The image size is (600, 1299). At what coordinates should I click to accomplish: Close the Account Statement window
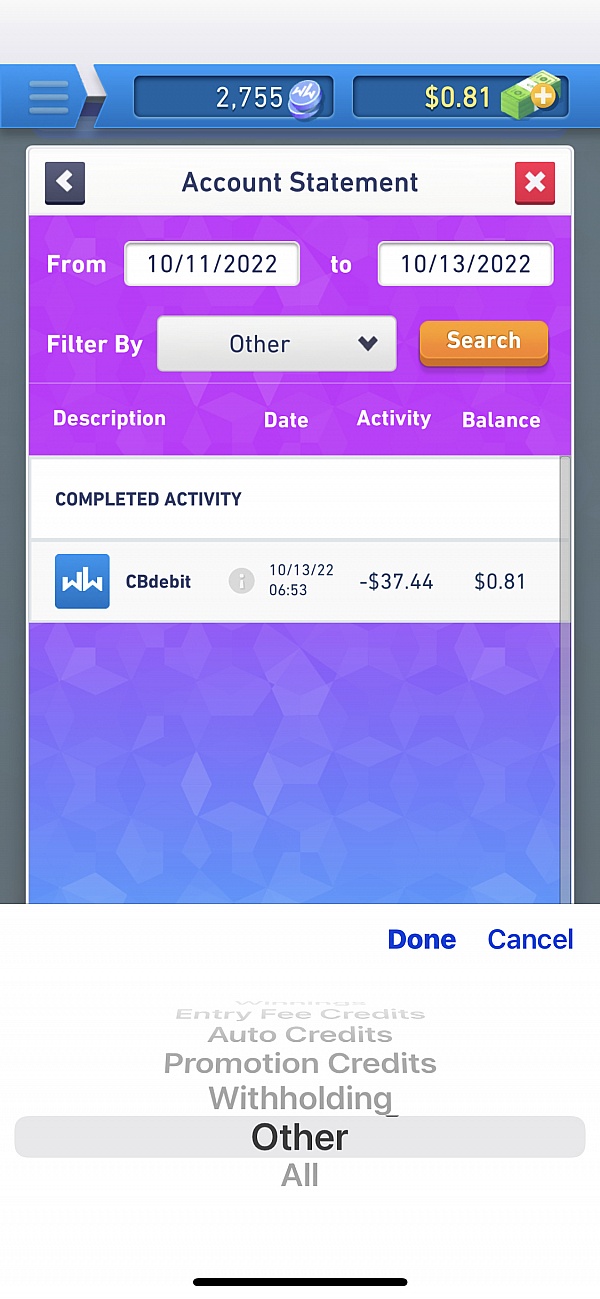coord(535,183)
